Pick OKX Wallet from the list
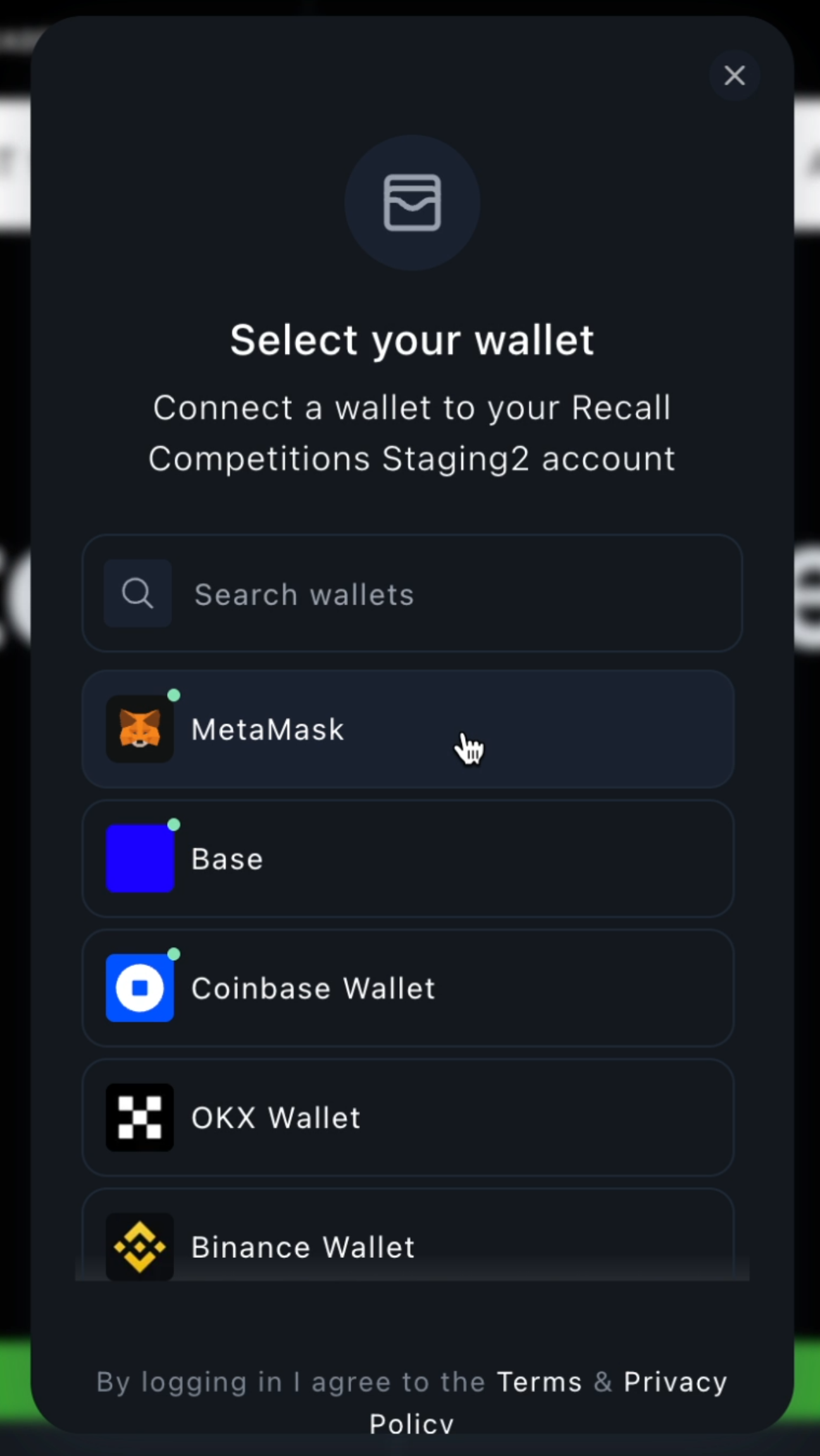The image size is (820, 1456). click(407, 1117)
